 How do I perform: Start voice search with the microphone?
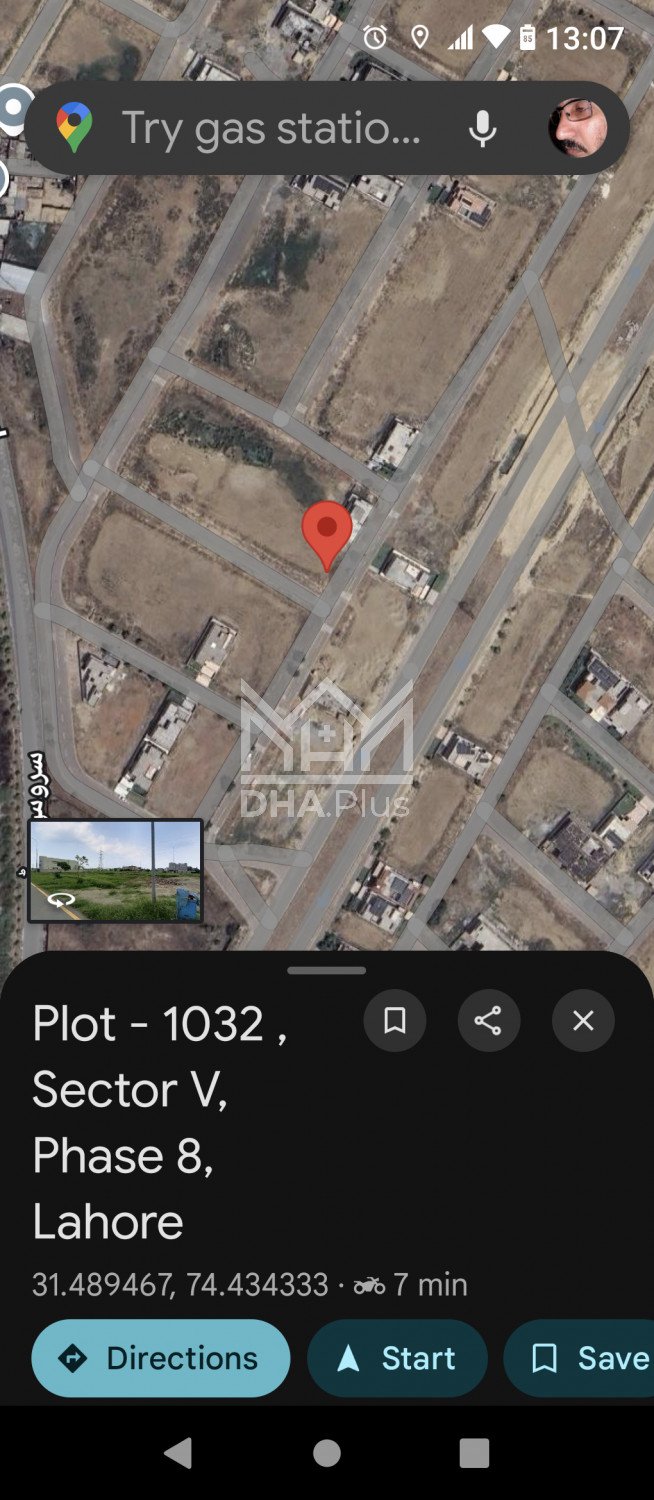point(483,129)
